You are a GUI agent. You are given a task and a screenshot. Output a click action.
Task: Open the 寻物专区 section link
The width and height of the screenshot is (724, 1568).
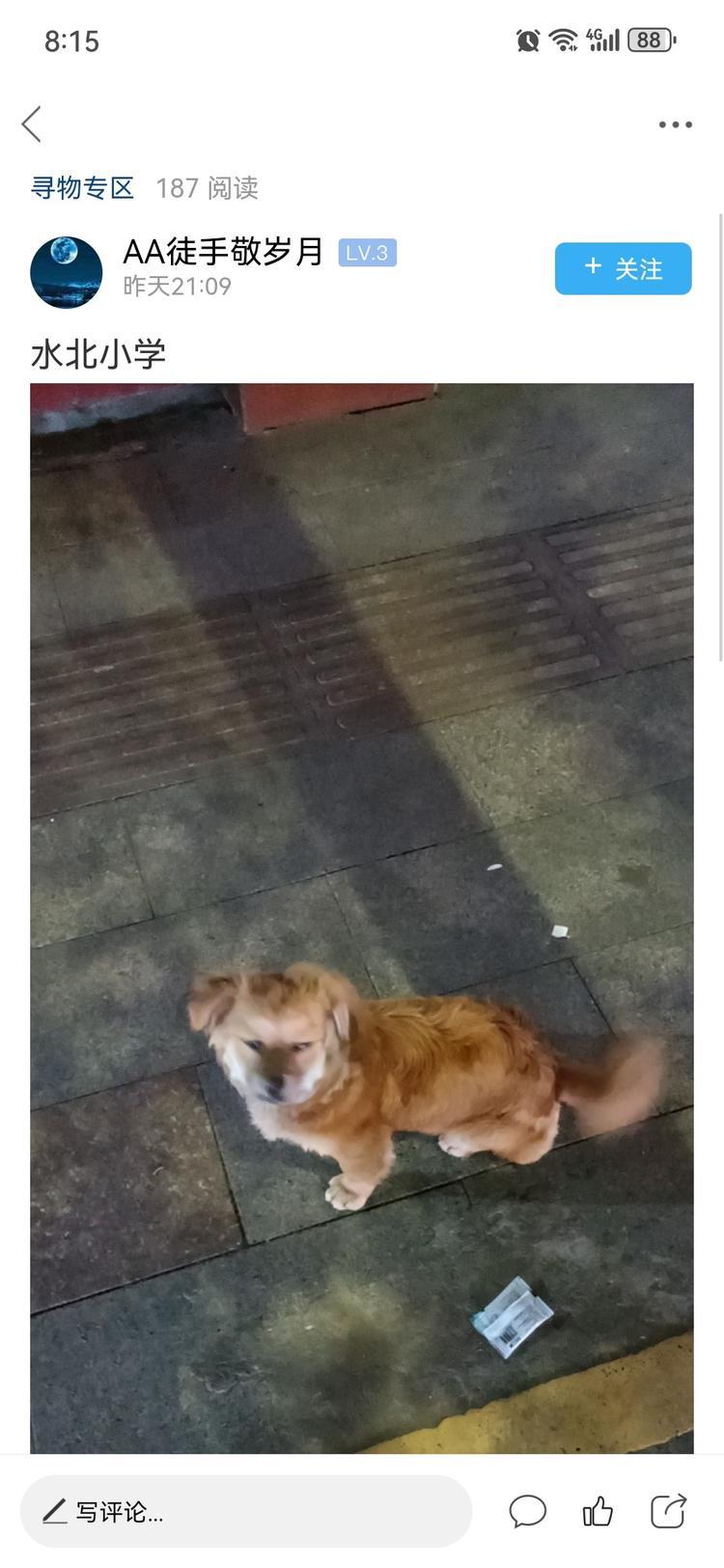82,187
